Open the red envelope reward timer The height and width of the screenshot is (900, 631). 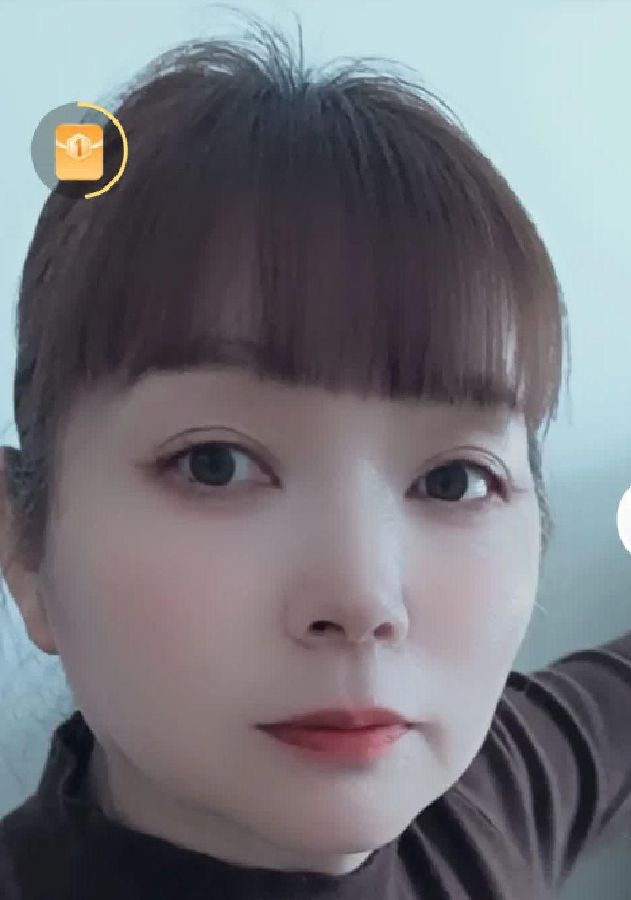coord(79,151)
